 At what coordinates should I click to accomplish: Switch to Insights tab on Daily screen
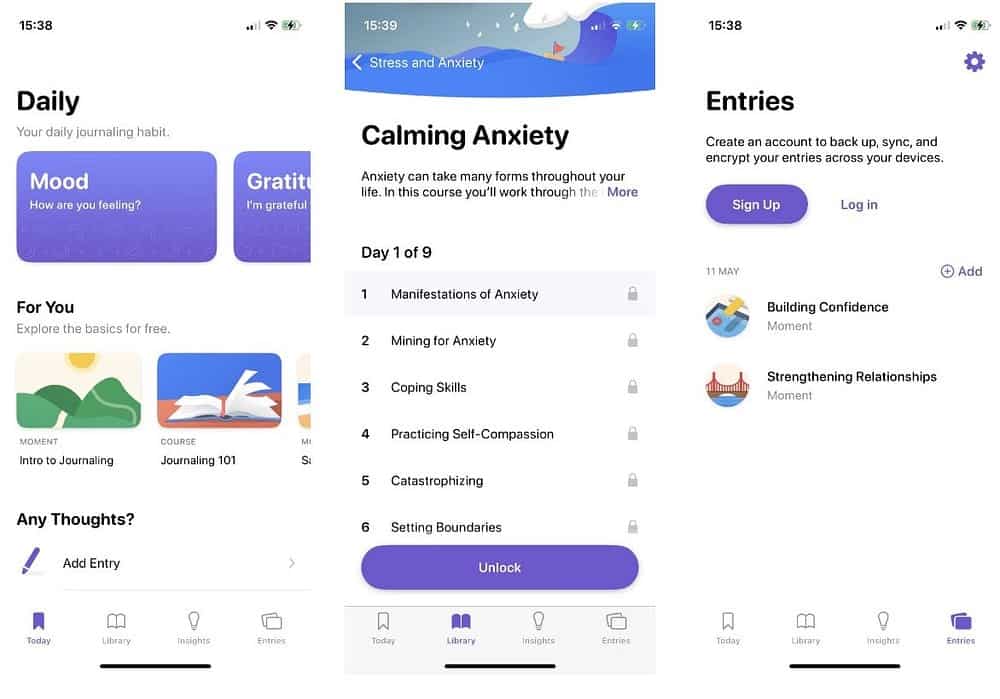click(194, 627)
